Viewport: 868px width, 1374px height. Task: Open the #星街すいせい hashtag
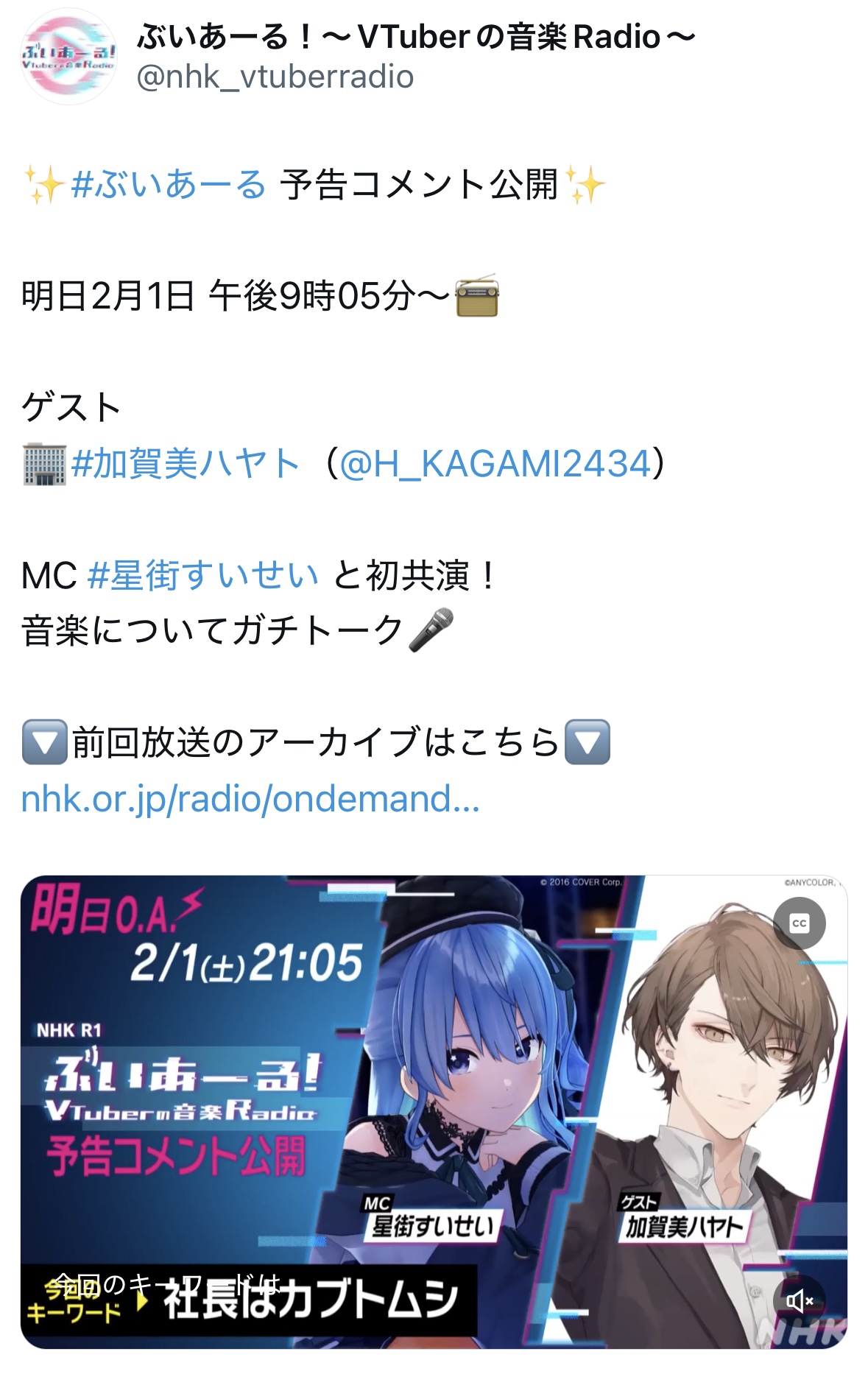(203, 575)
